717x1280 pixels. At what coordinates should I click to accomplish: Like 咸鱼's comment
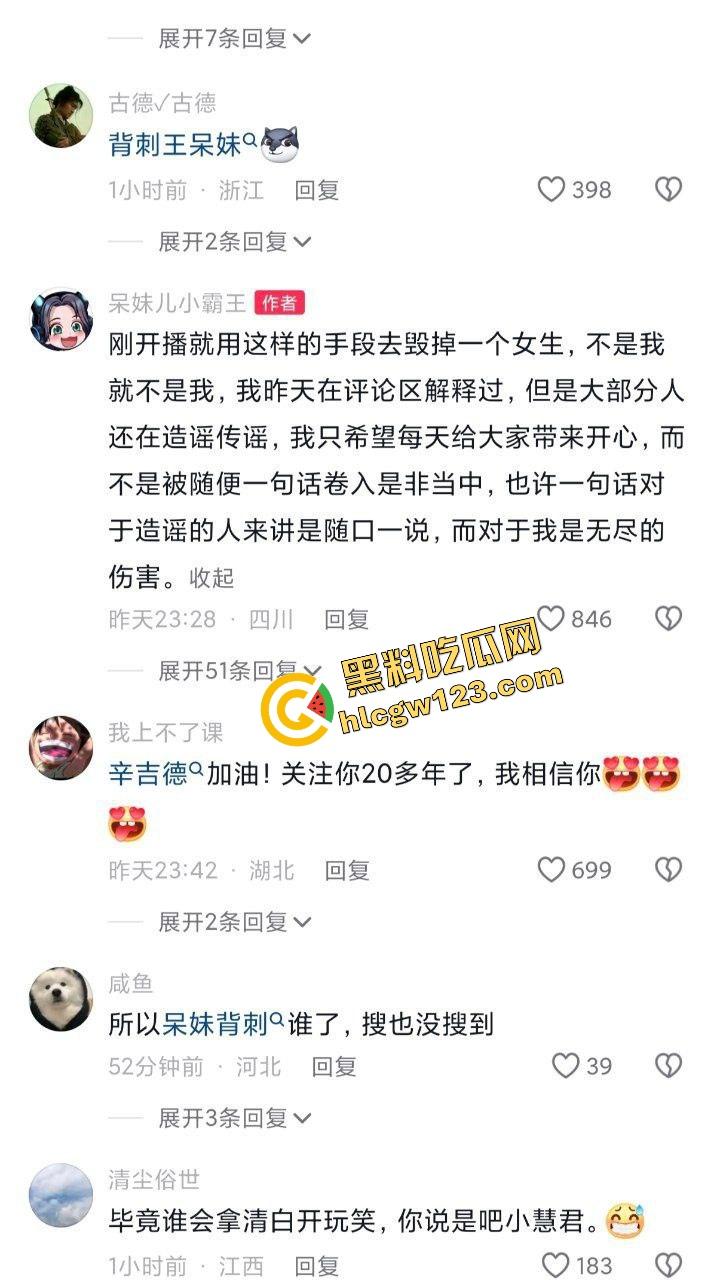click(x=566, y=1066)
